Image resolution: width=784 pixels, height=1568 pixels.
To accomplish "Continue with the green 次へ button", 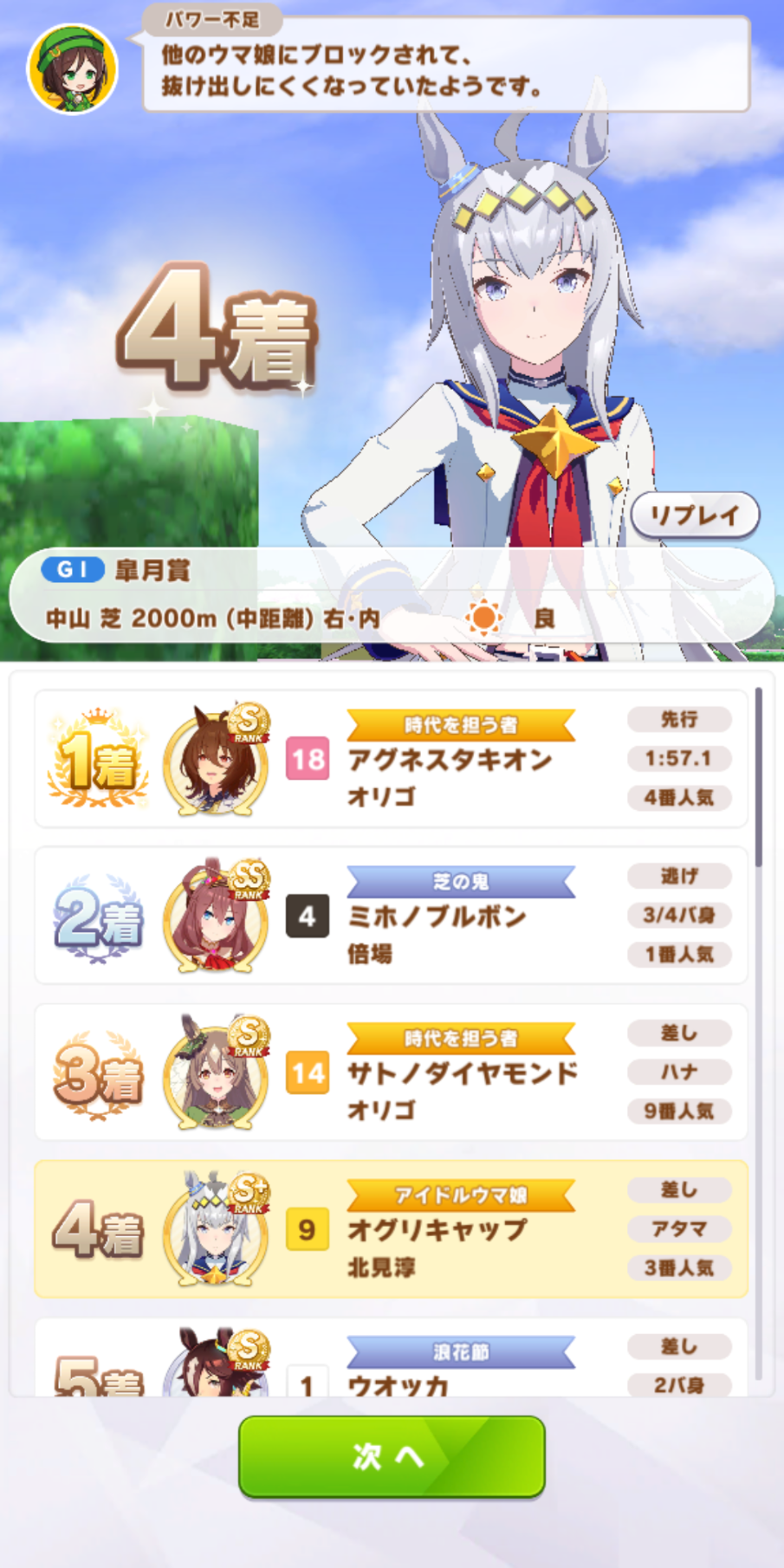I will 392,1457.
